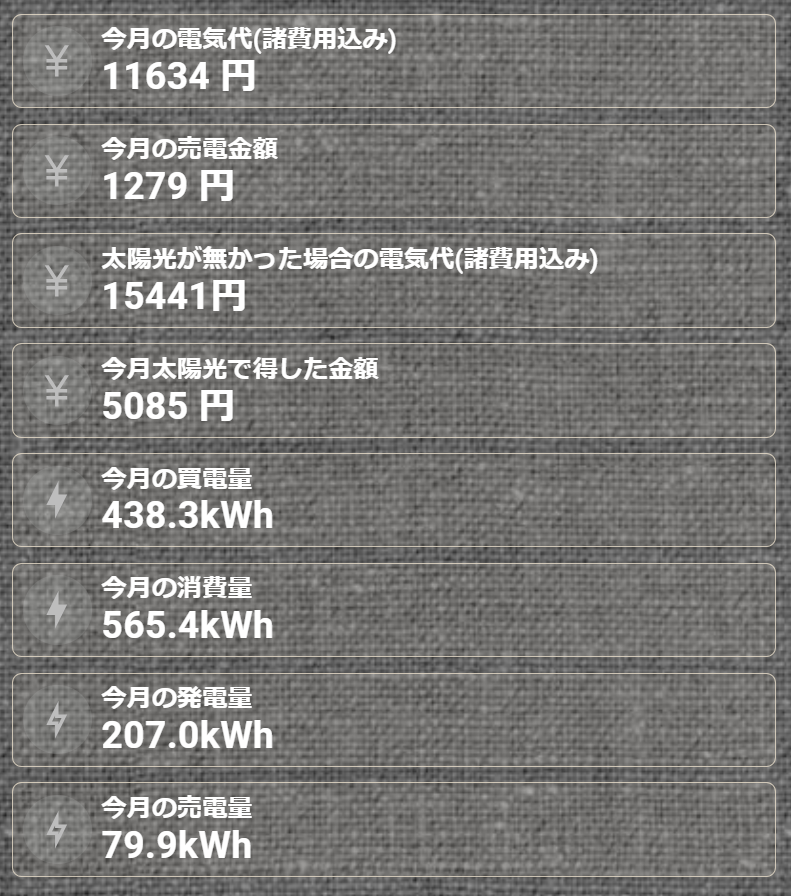791x896 pixels.
Task: Open the bill-without-solar (太陽光が無かった場合) card
Action: click(393, 281)
